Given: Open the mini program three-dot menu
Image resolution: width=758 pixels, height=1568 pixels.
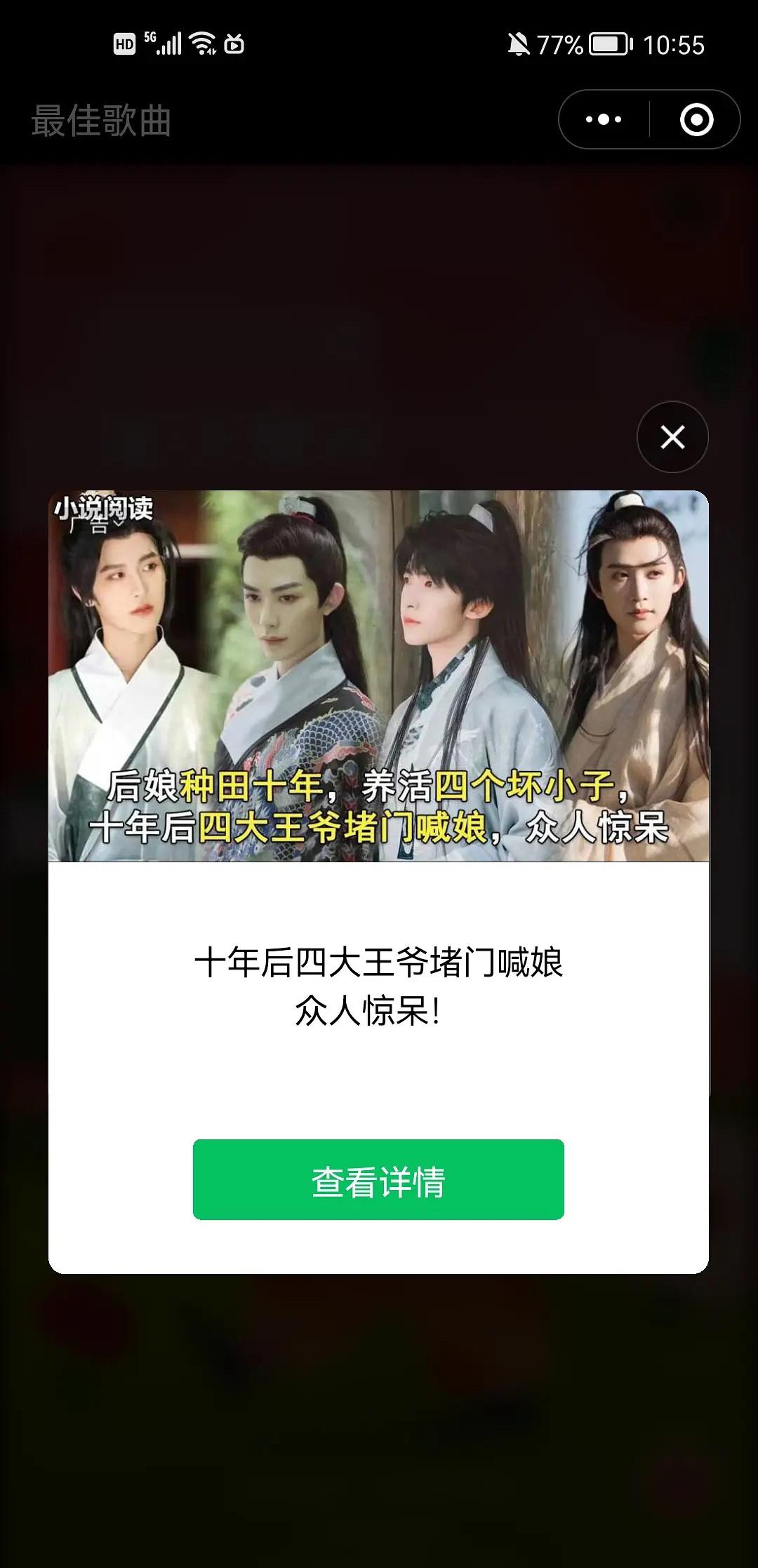Looking at the screenshot, I should 604,119.
